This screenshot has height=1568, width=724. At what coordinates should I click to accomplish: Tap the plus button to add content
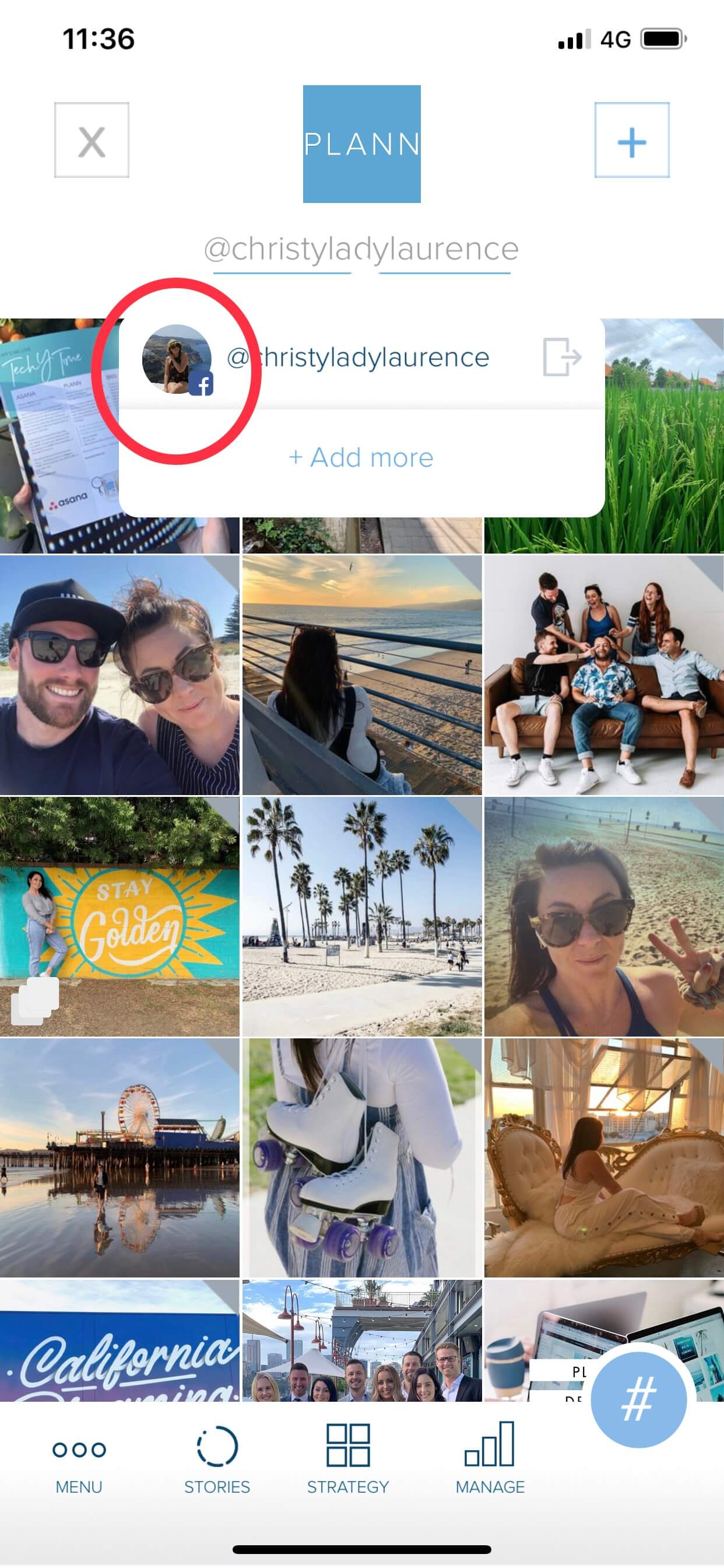pyautogui.click(x=631, y=140)
